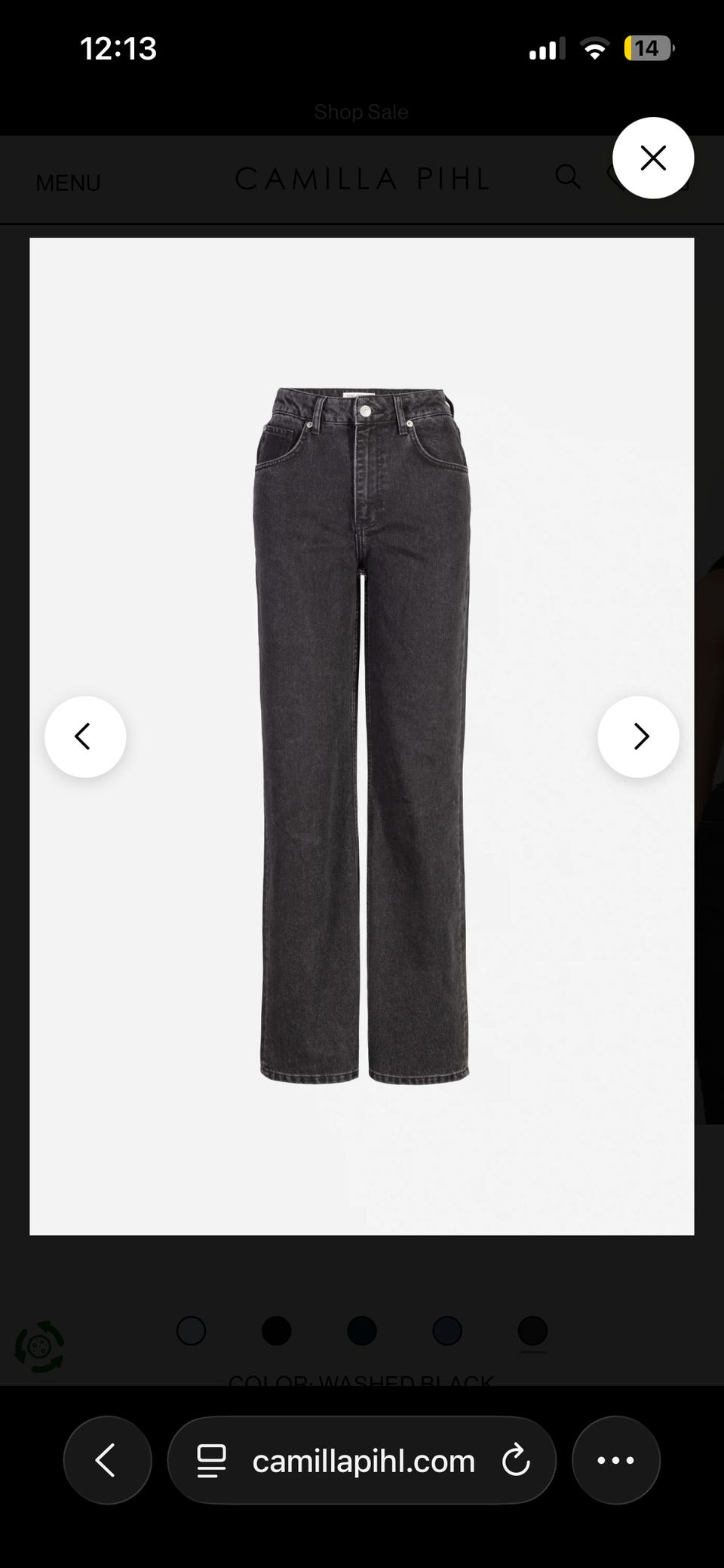The height and width of the screenshot is (1568, 724).
Task: Open the browser's more options menu
Action: pyautogui.click(x=616, y=1460)
